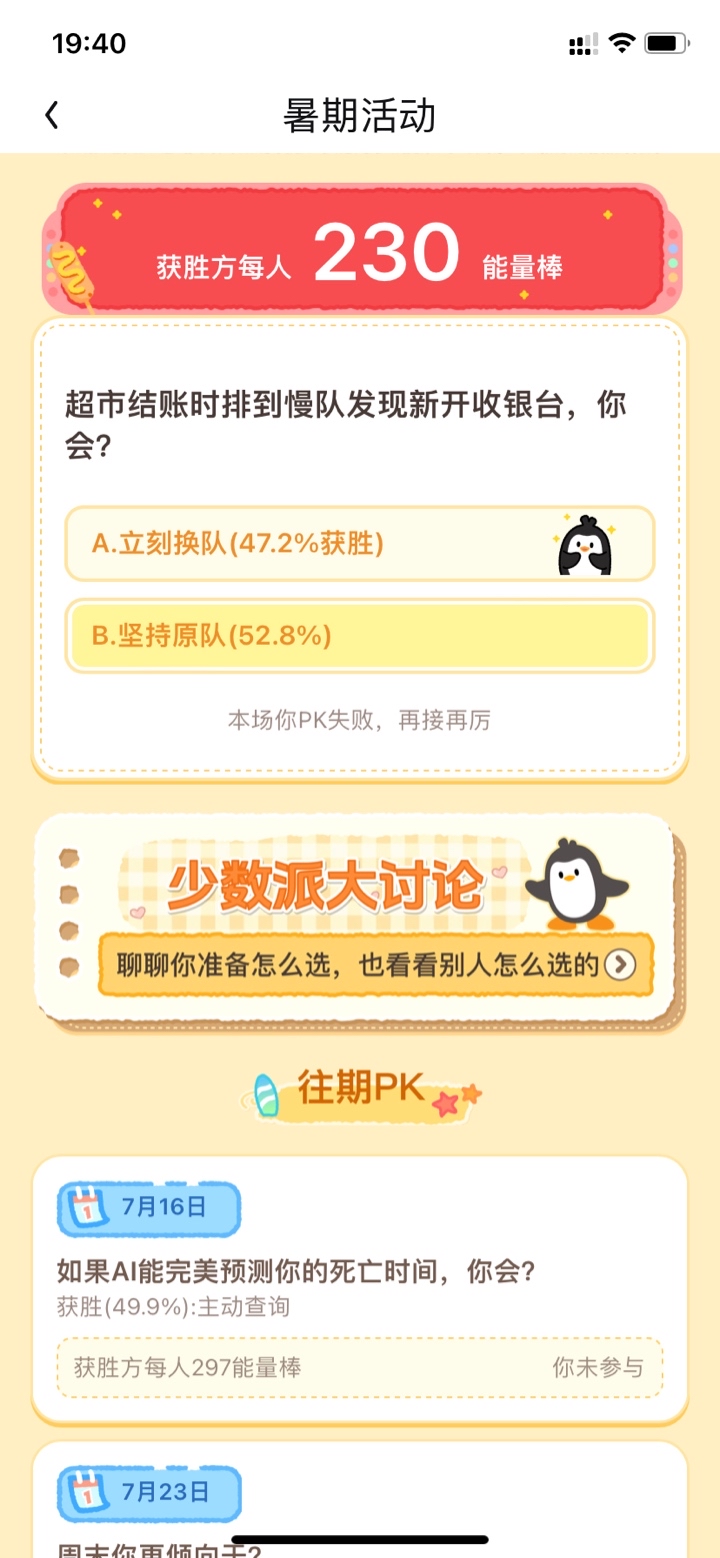The image size is (720, 1558).
Task: Select option A.立刻换队
Action: tap(360, 543)
